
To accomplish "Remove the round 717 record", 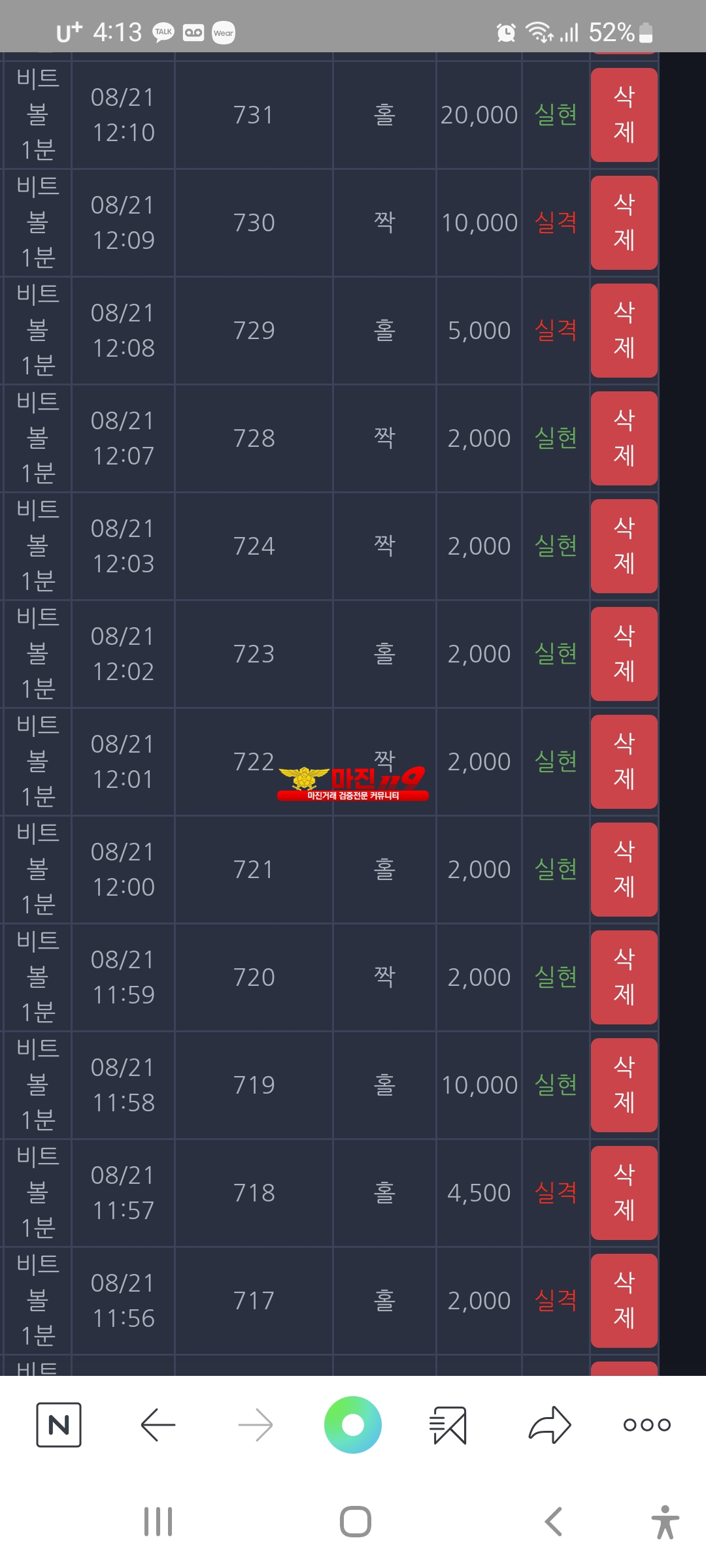I will (x=624, y=1301).
